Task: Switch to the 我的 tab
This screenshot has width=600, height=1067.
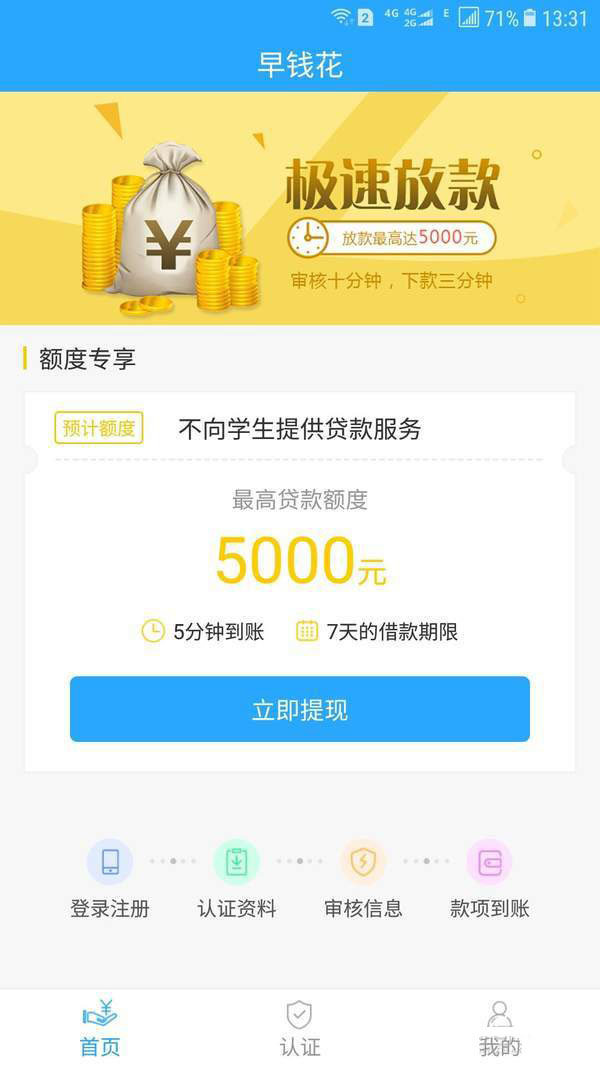Action: pos(499,1028)
